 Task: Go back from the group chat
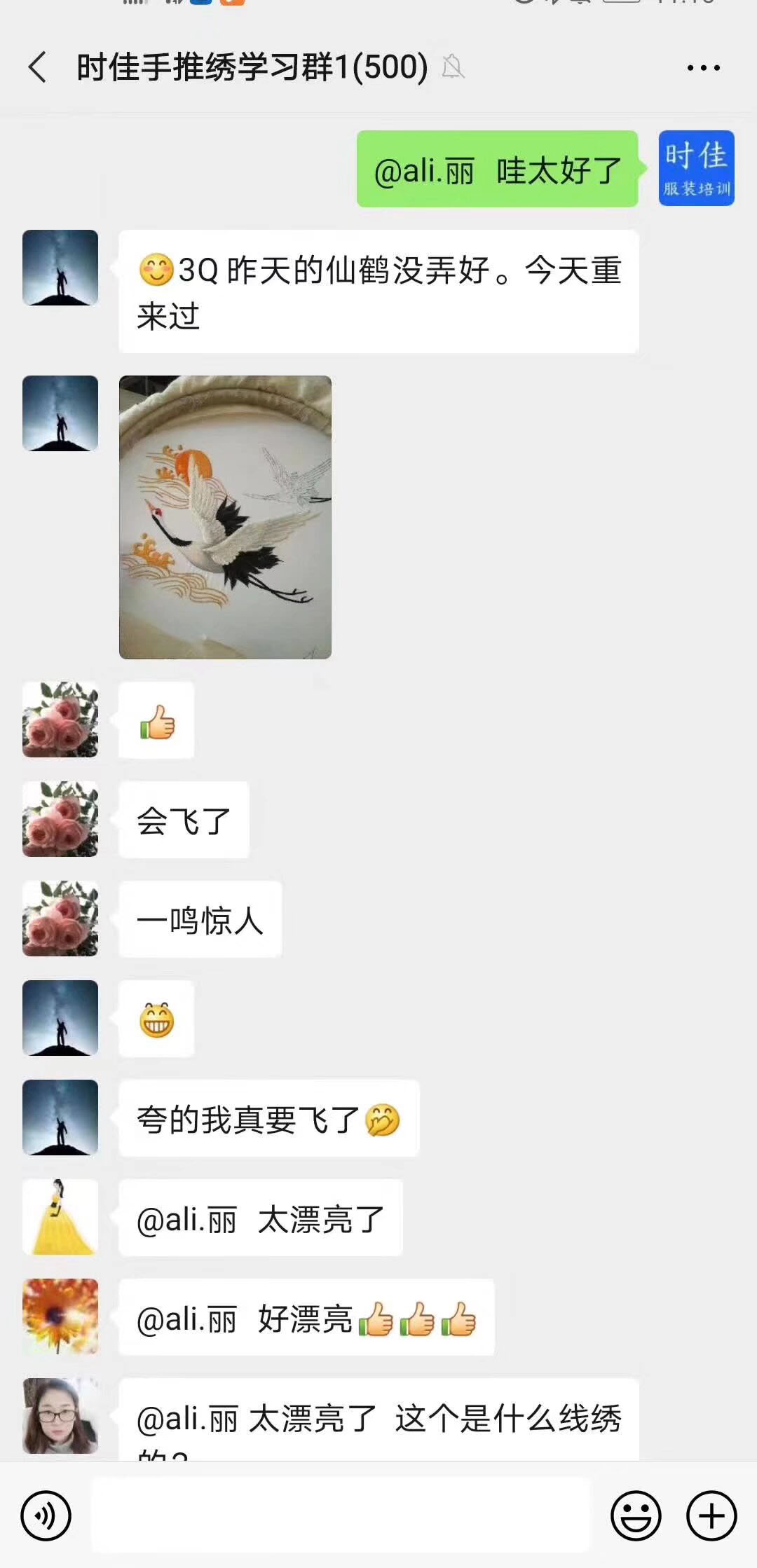pyautogui.click(x=38, y=67)
